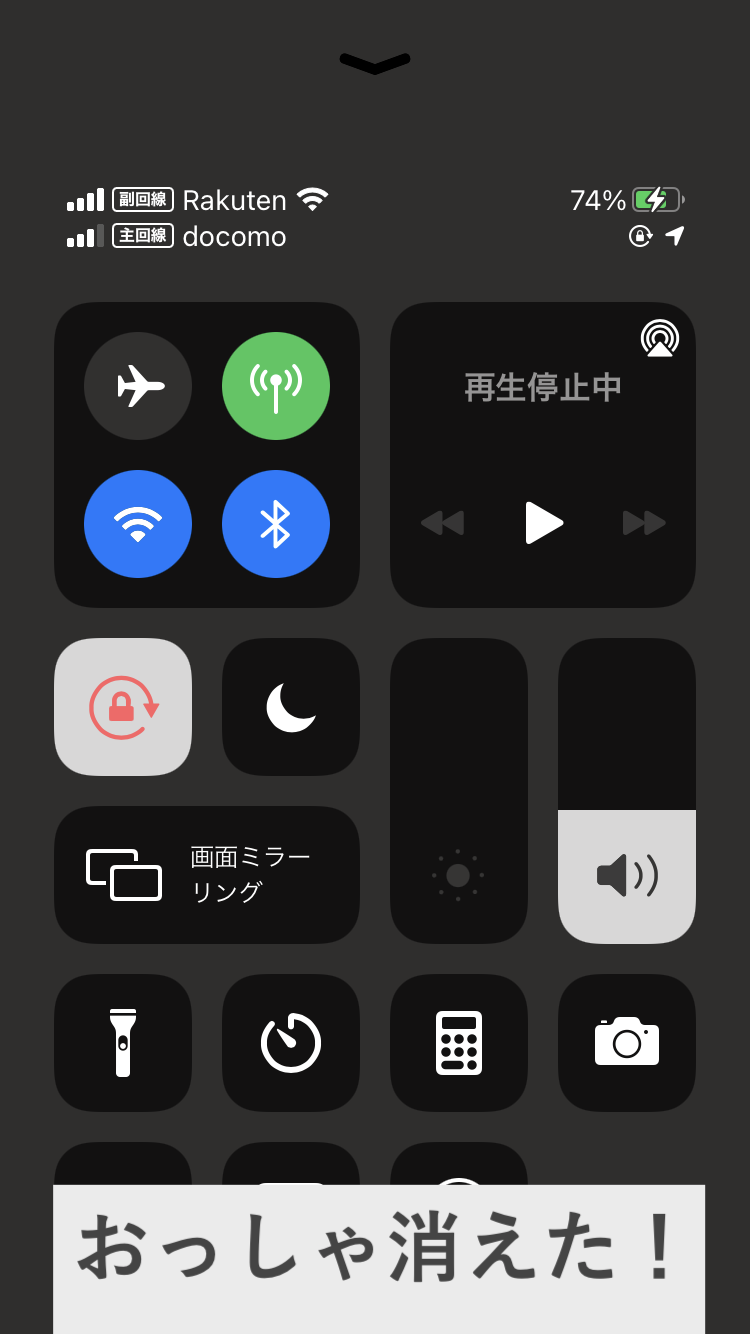The width and height of the screenshot is (750, 1334).
Task: Open the camera
Action: pos(627,1043)
